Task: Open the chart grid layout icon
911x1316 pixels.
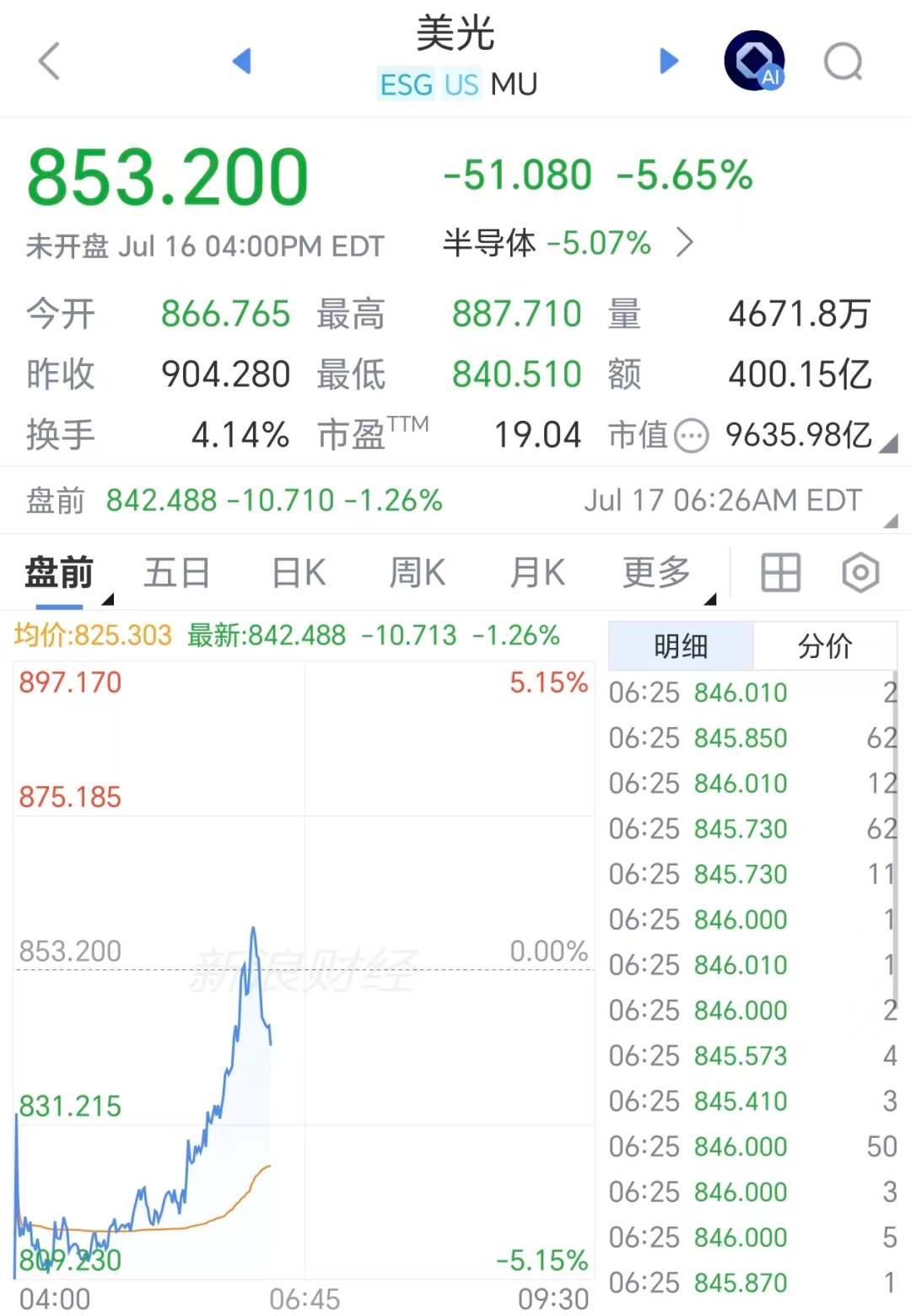Action: (780, 573)
